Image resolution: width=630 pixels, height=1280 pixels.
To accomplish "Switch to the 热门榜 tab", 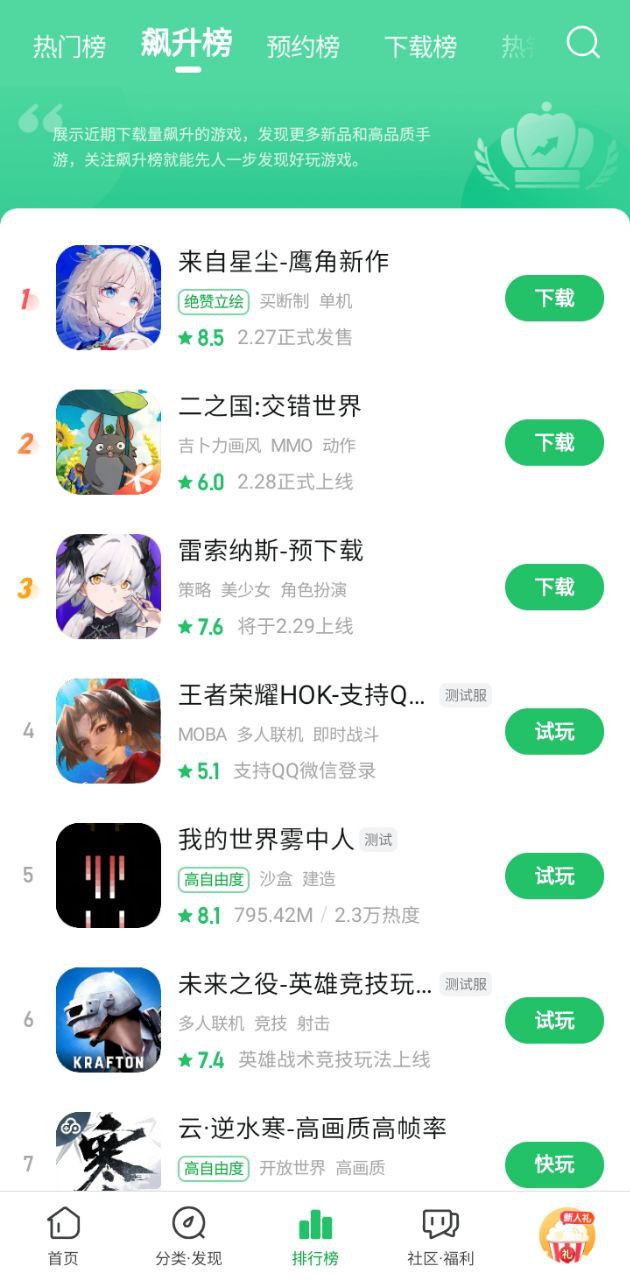I will pyautogui.click(x=69, y=47).
